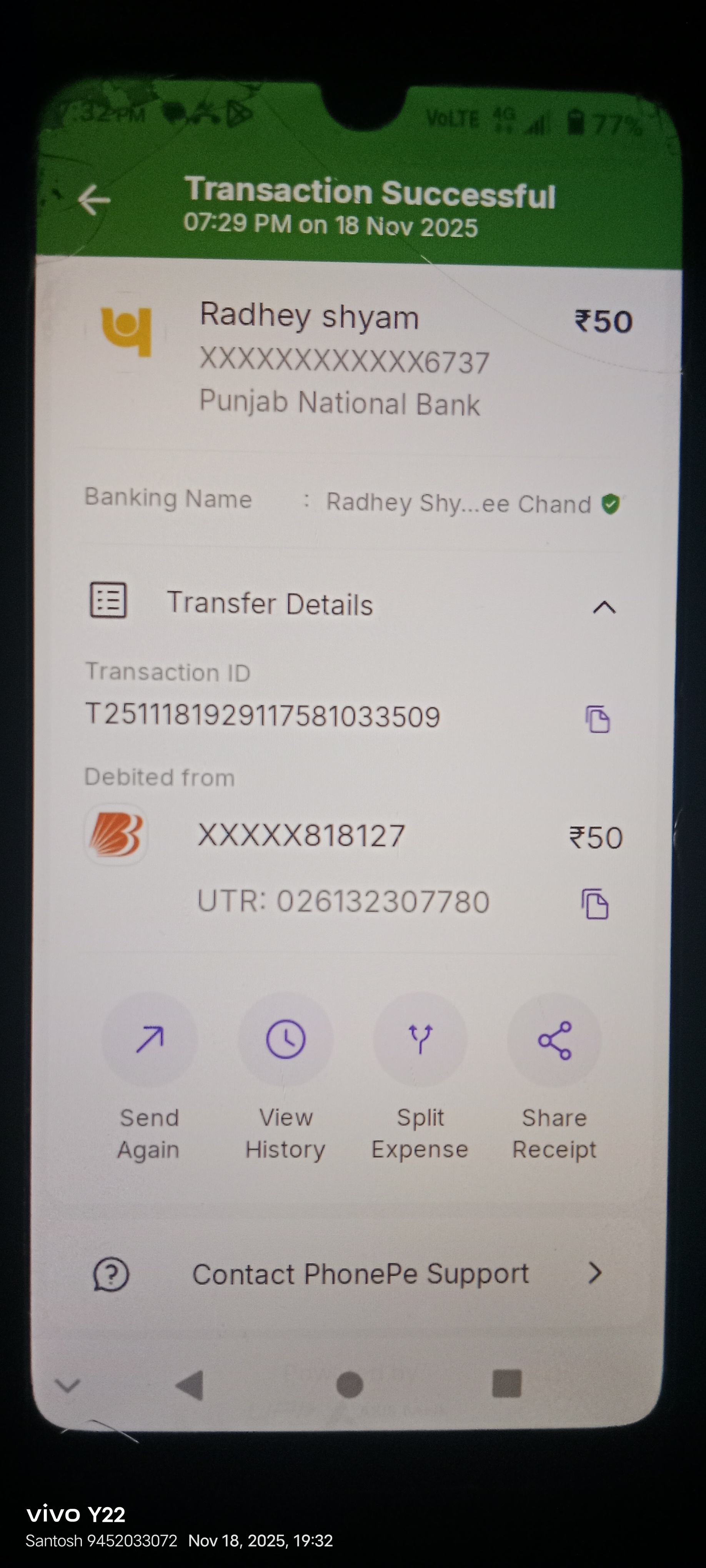Go back using the header arrow
Screen dimensions: 706x1568
coord(95,200)
